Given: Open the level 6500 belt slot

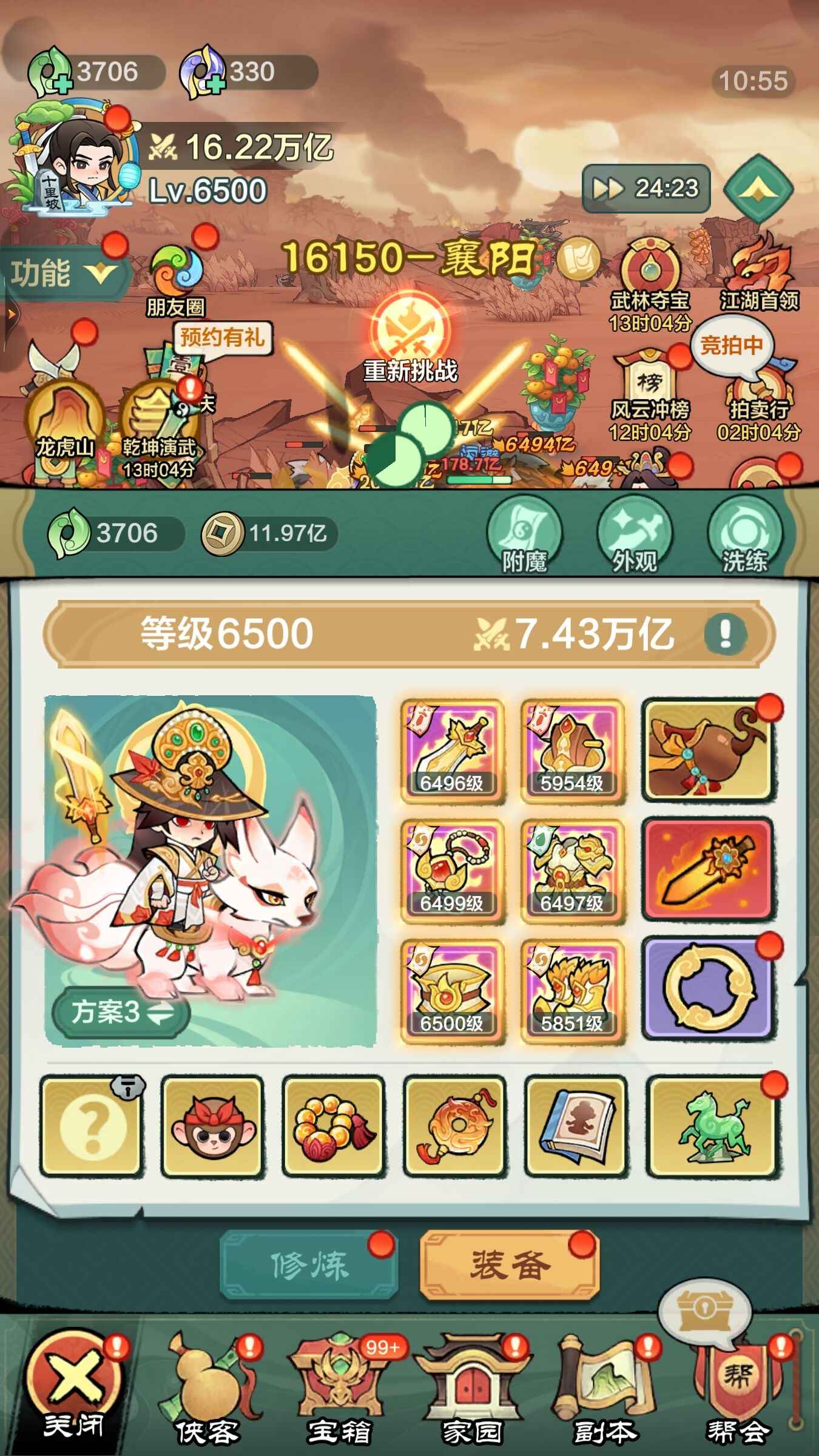Looking at the screenshot, I should tap(452, 991).
